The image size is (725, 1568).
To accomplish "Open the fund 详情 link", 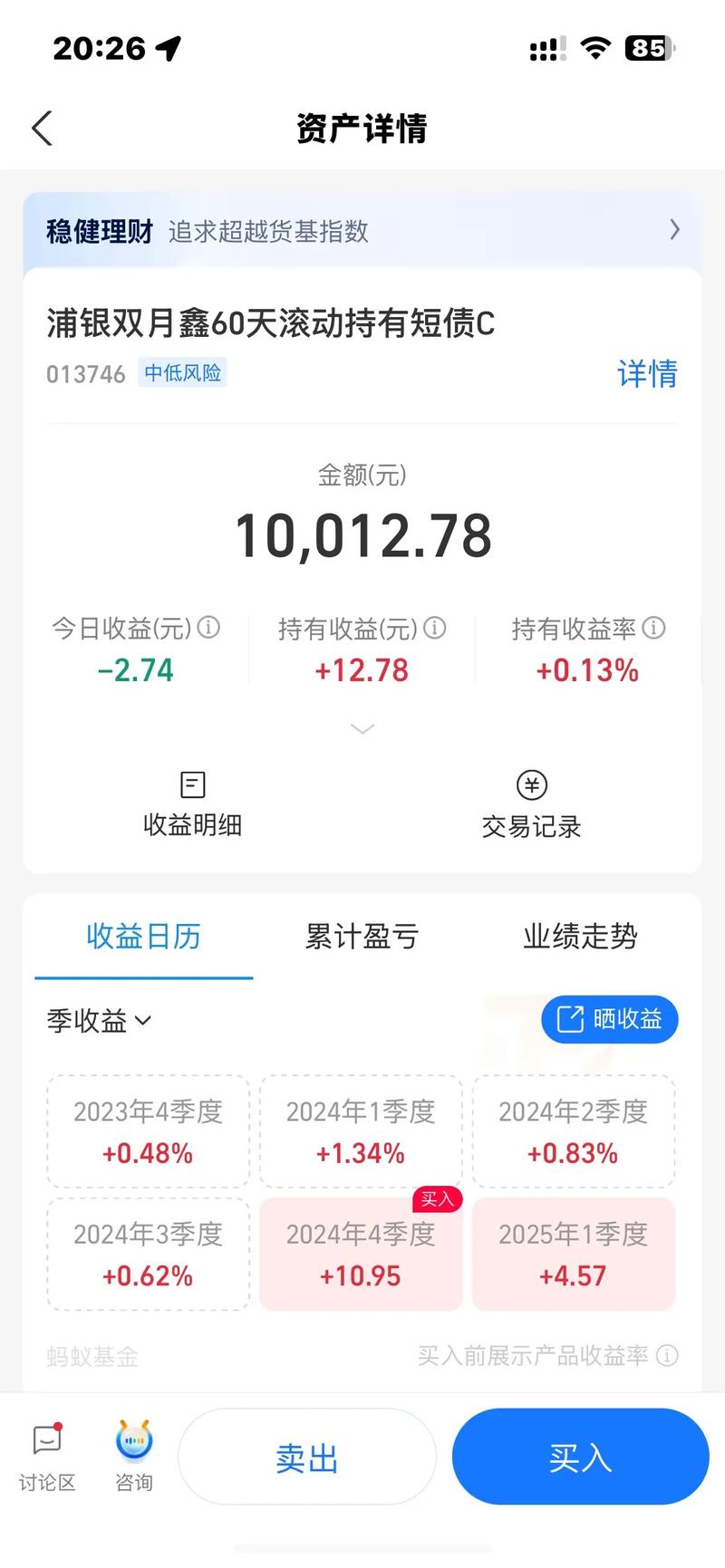I will pos(647,374).
